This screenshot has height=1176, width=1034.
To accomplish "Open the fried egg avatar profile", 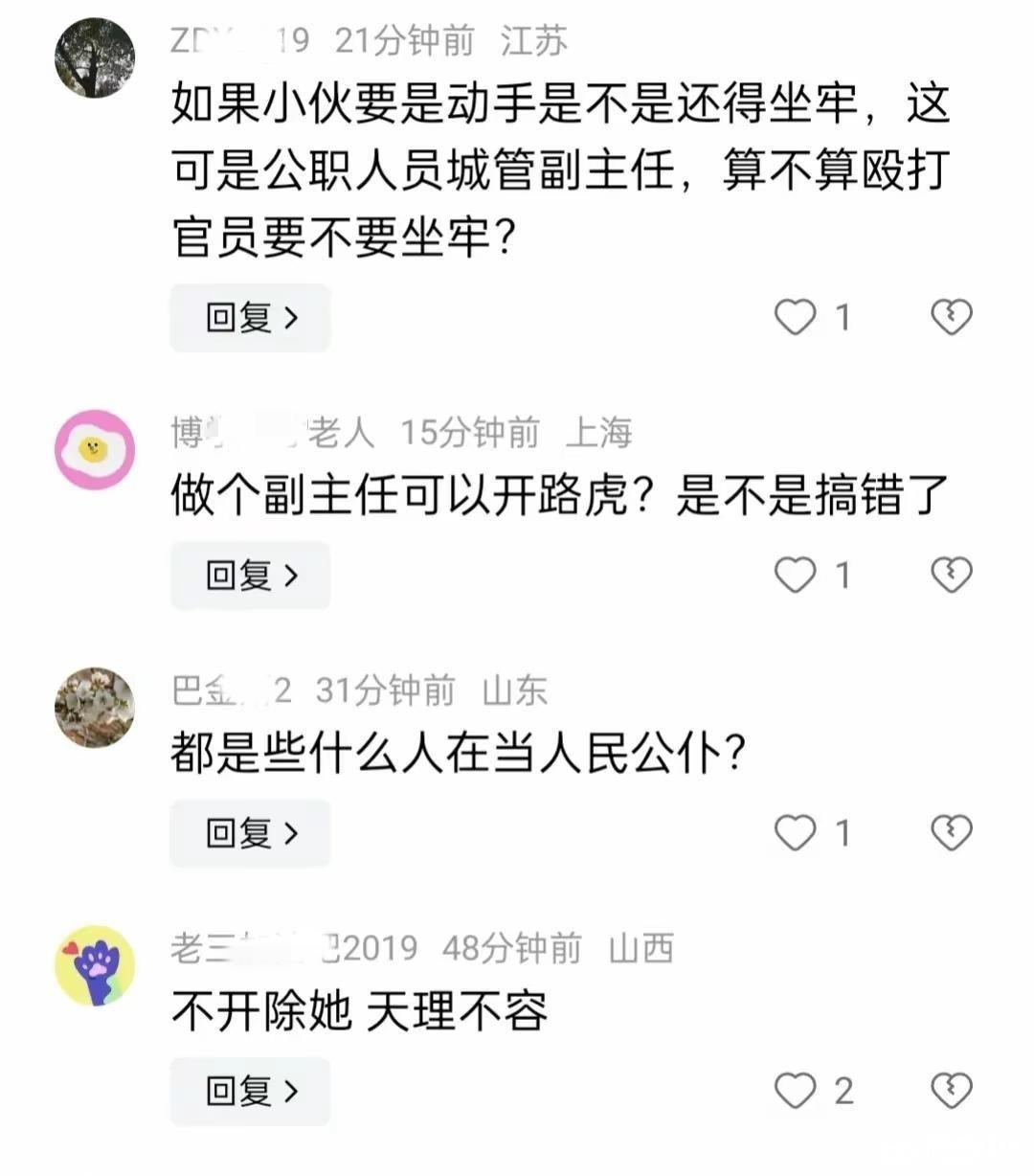I will click(94, 449).
